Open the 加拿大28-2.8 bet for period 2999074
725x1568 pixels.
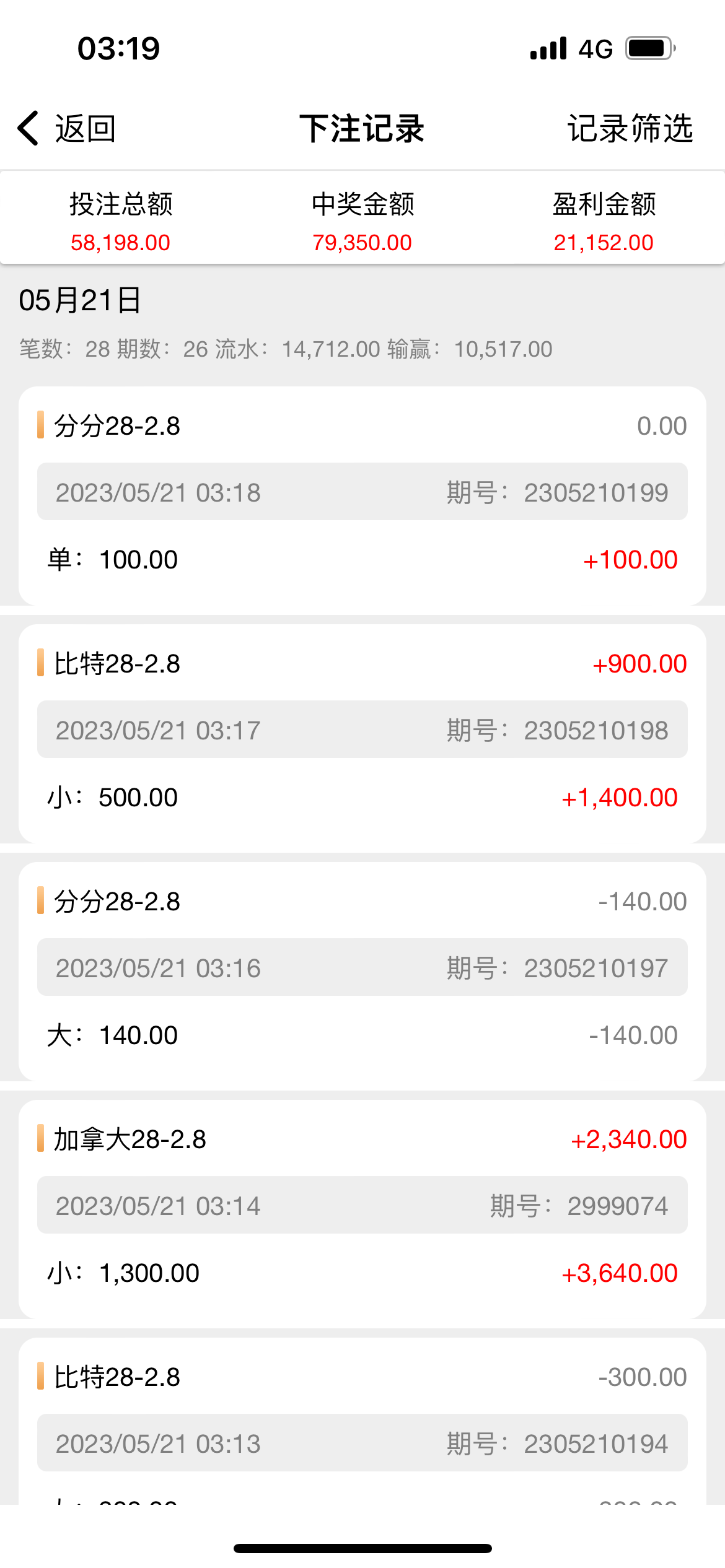pyautogui.click(x=362, y=1208)
